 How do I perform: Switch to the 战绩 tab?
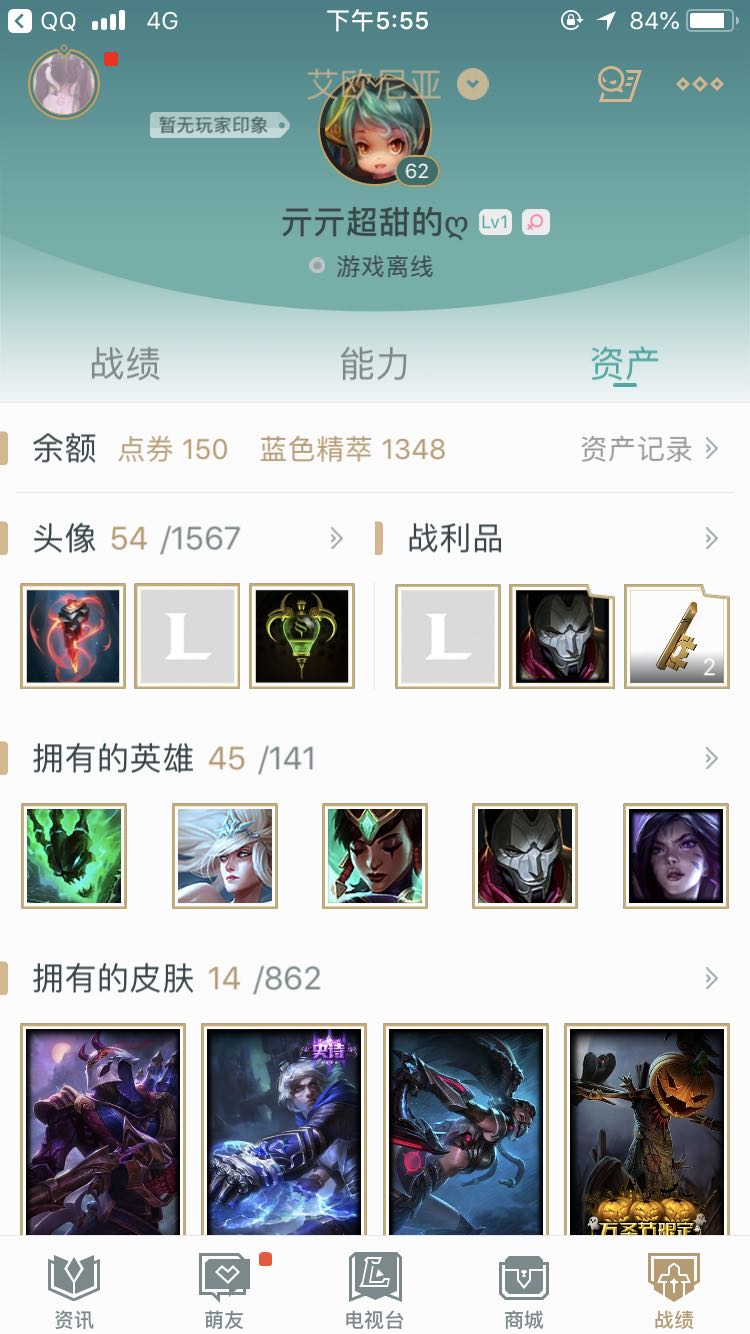[x=125, y=364]
